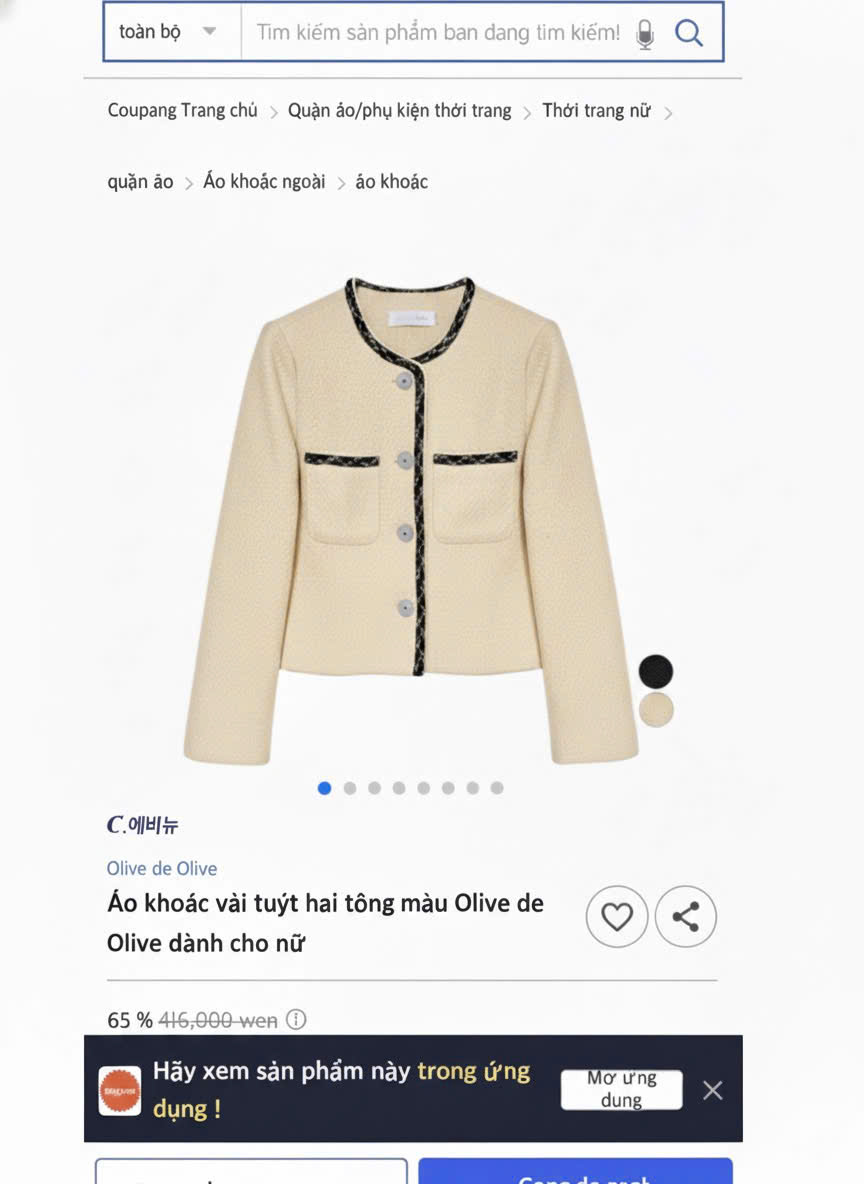This screenshot has width=864, height=1184.
Task: Open the áo khoác breadcrumb
Action: click(x=391, y=182)
